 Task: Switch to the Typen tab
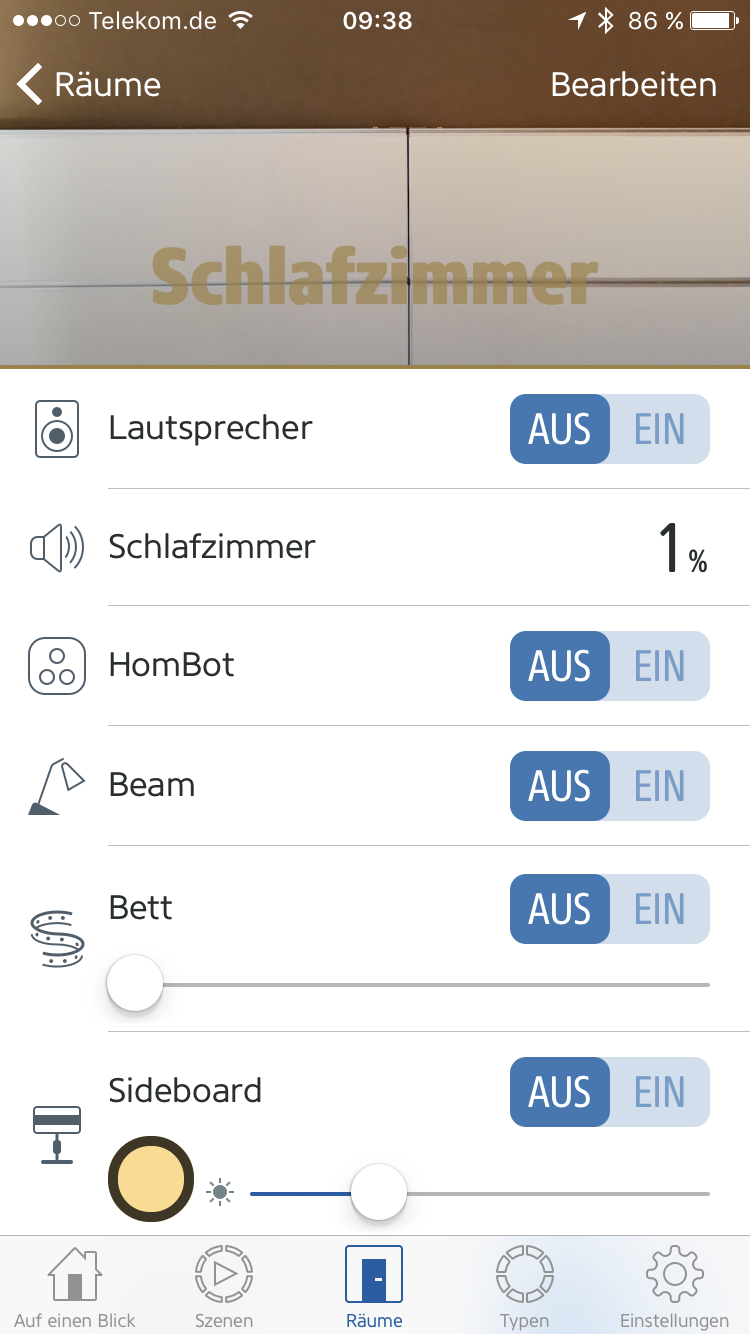pos(524,1288)
